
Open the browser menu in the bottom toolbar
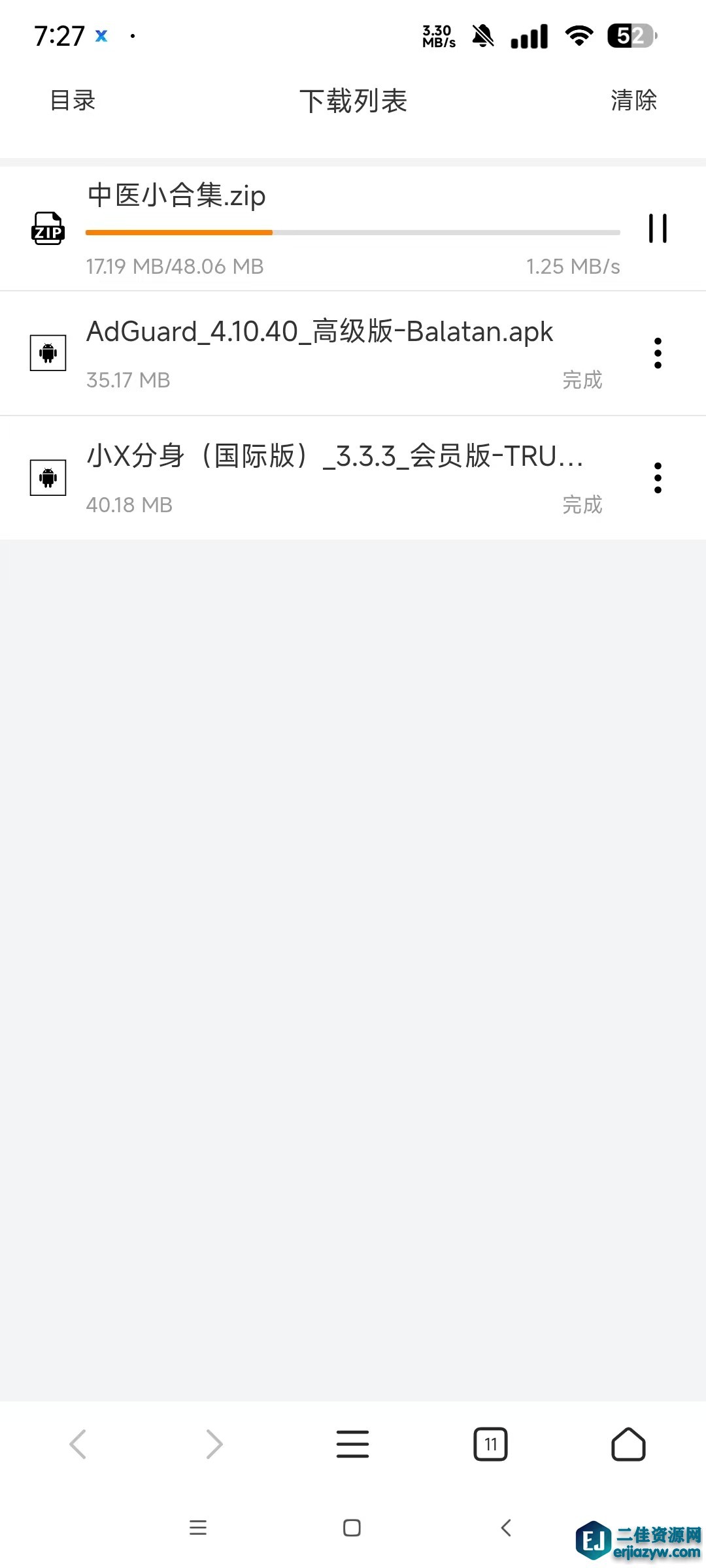point(352,1444)
